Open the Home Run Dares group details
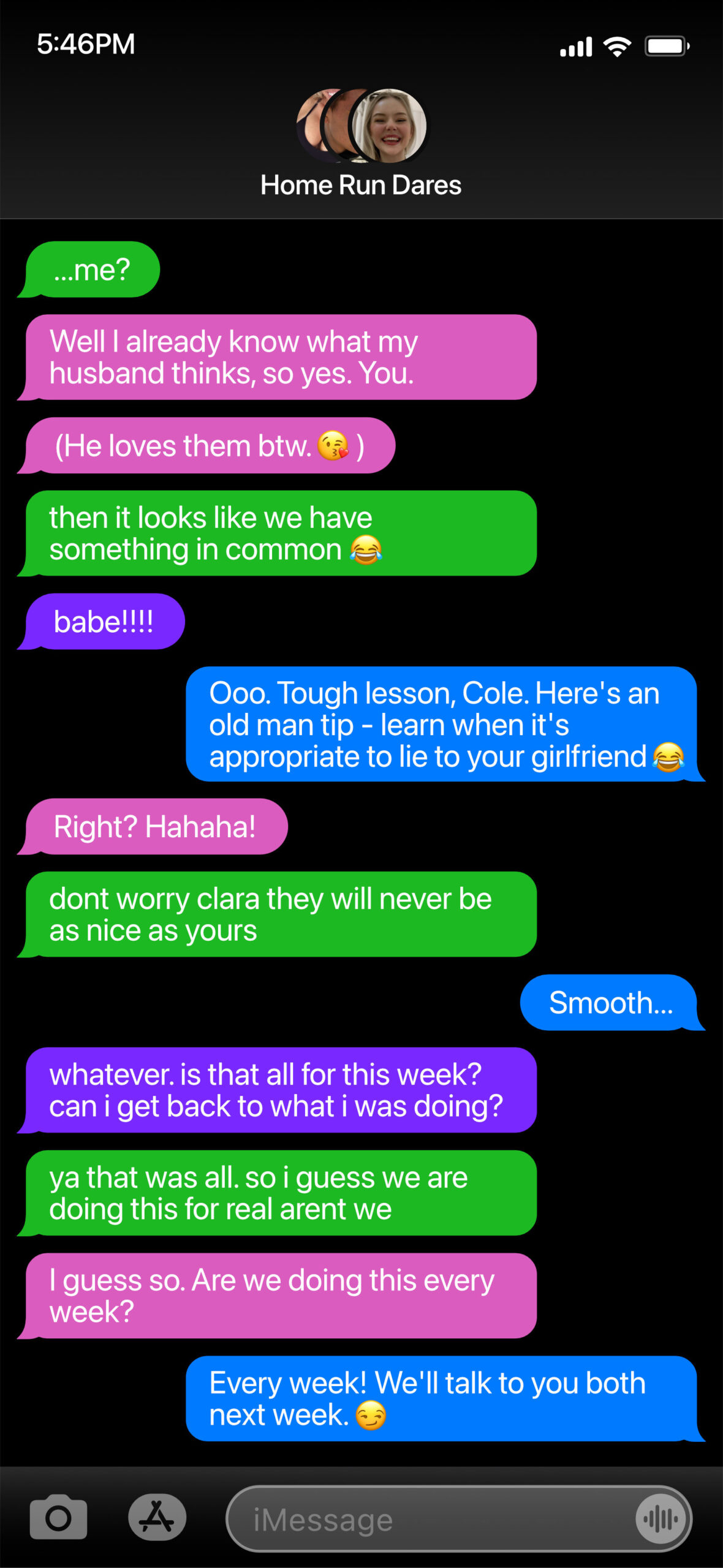Image resolution: width=723 pixels, height=1568 pixels. click(x=361, y=184)
